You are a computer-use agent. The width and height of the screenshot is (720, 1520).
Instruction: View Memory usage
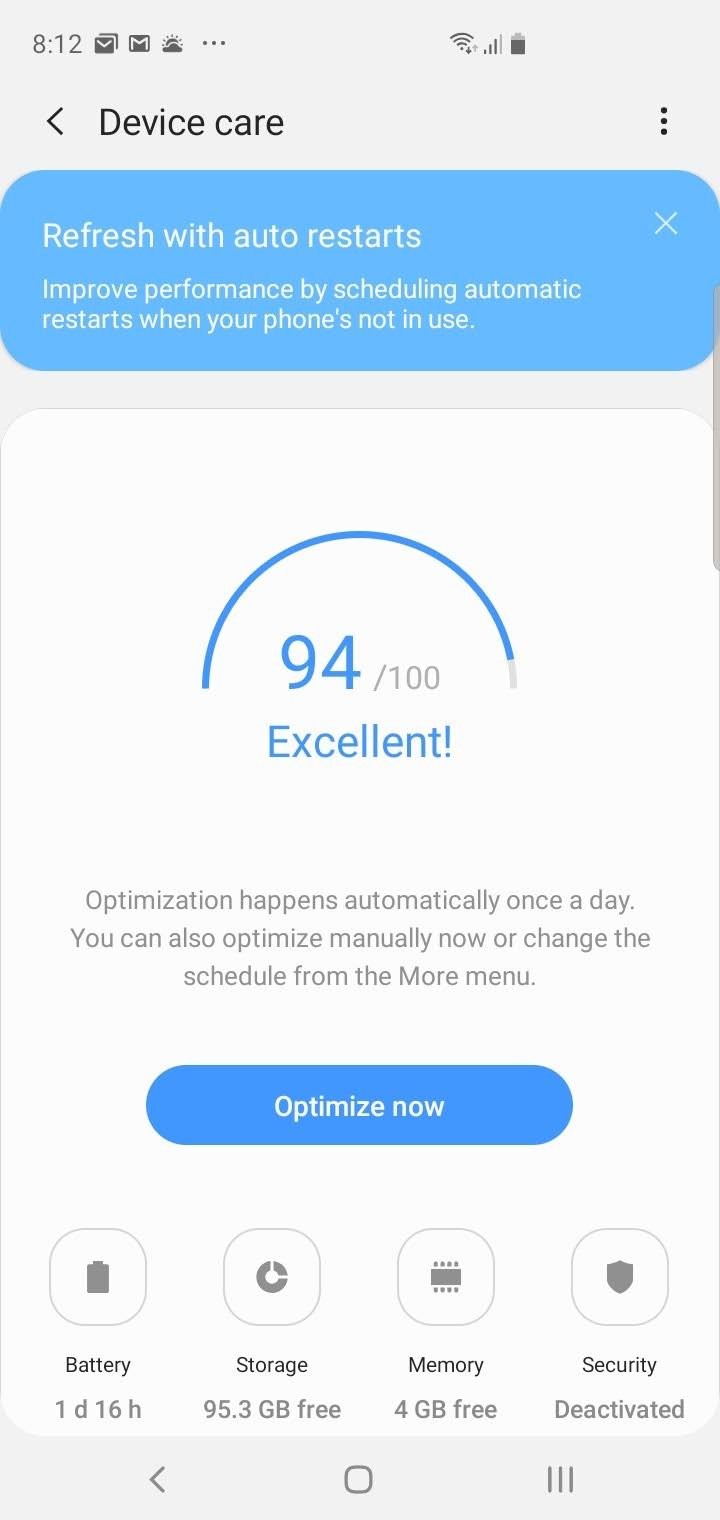(446, 1277)
